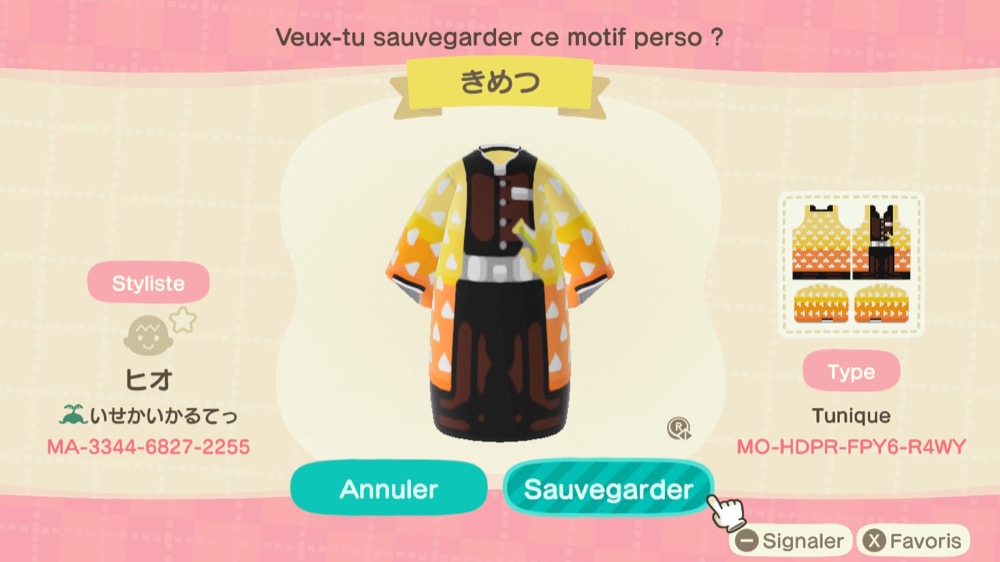Choose Annuler to cancel saving
Image resolution: width=1000 pixels, height=562 pixels.
pyautogui.click(x=388, y=489)
